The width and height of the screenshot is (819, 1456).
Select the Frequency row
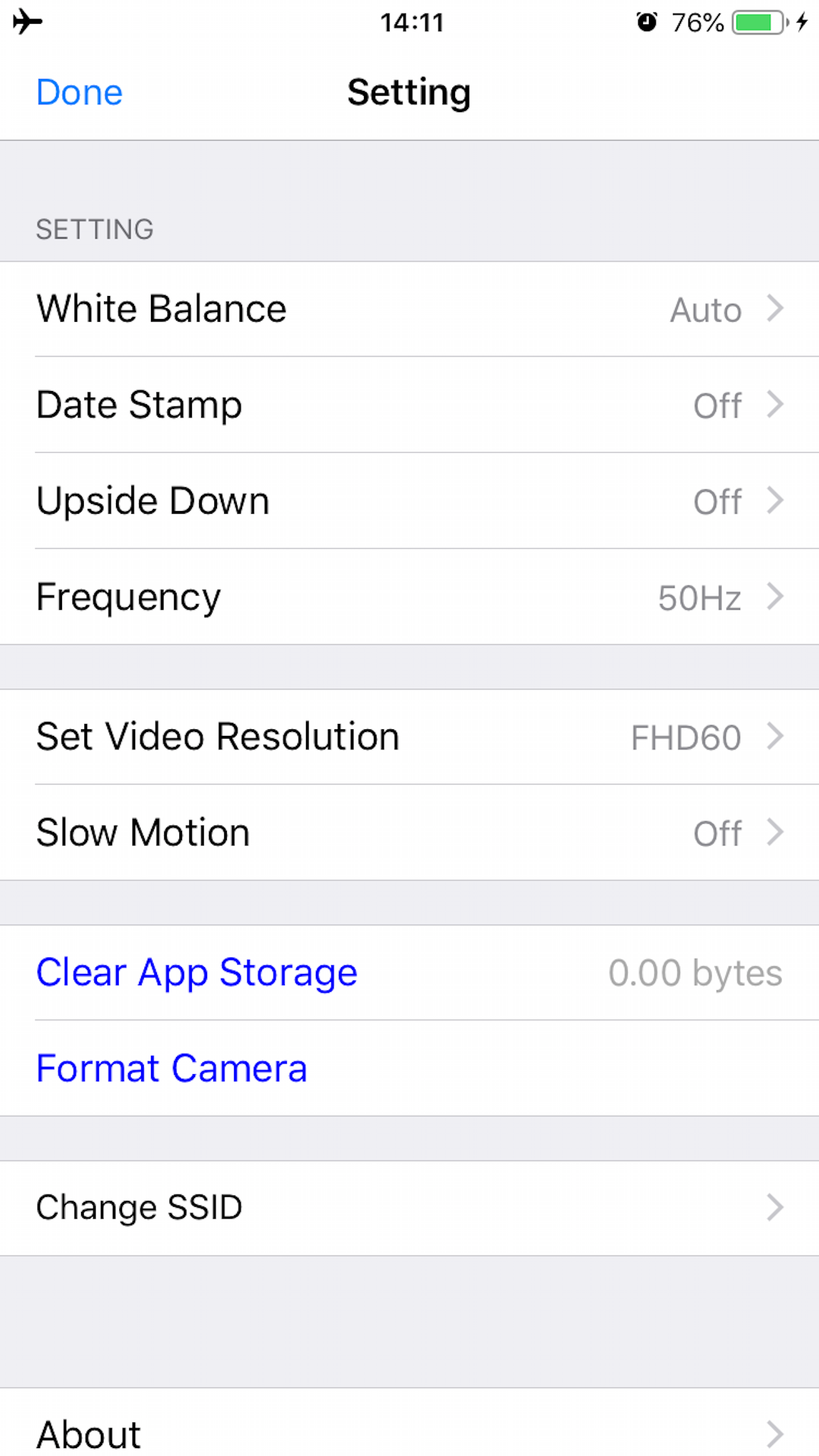coord(409,597)
